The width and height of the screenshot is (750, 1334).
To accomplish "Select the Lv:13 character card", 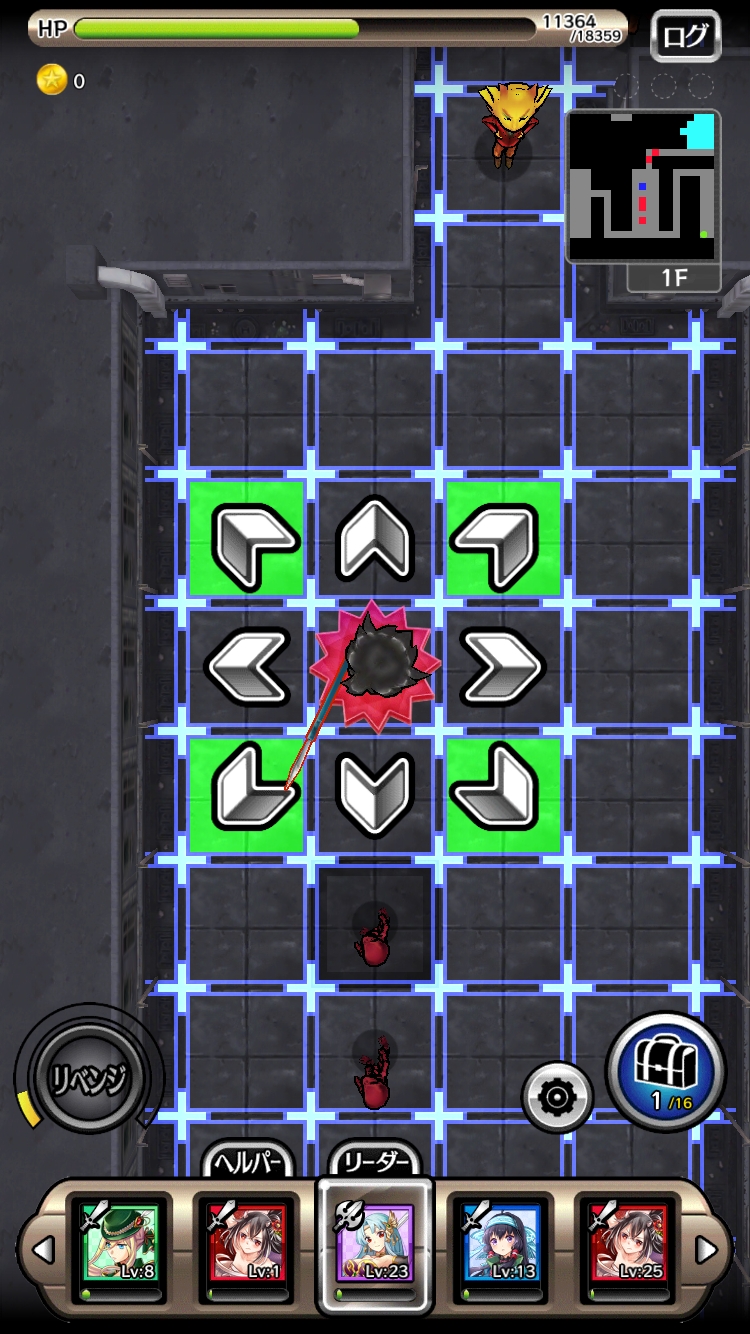I will pyautogui.click(x=502, y=1248).
